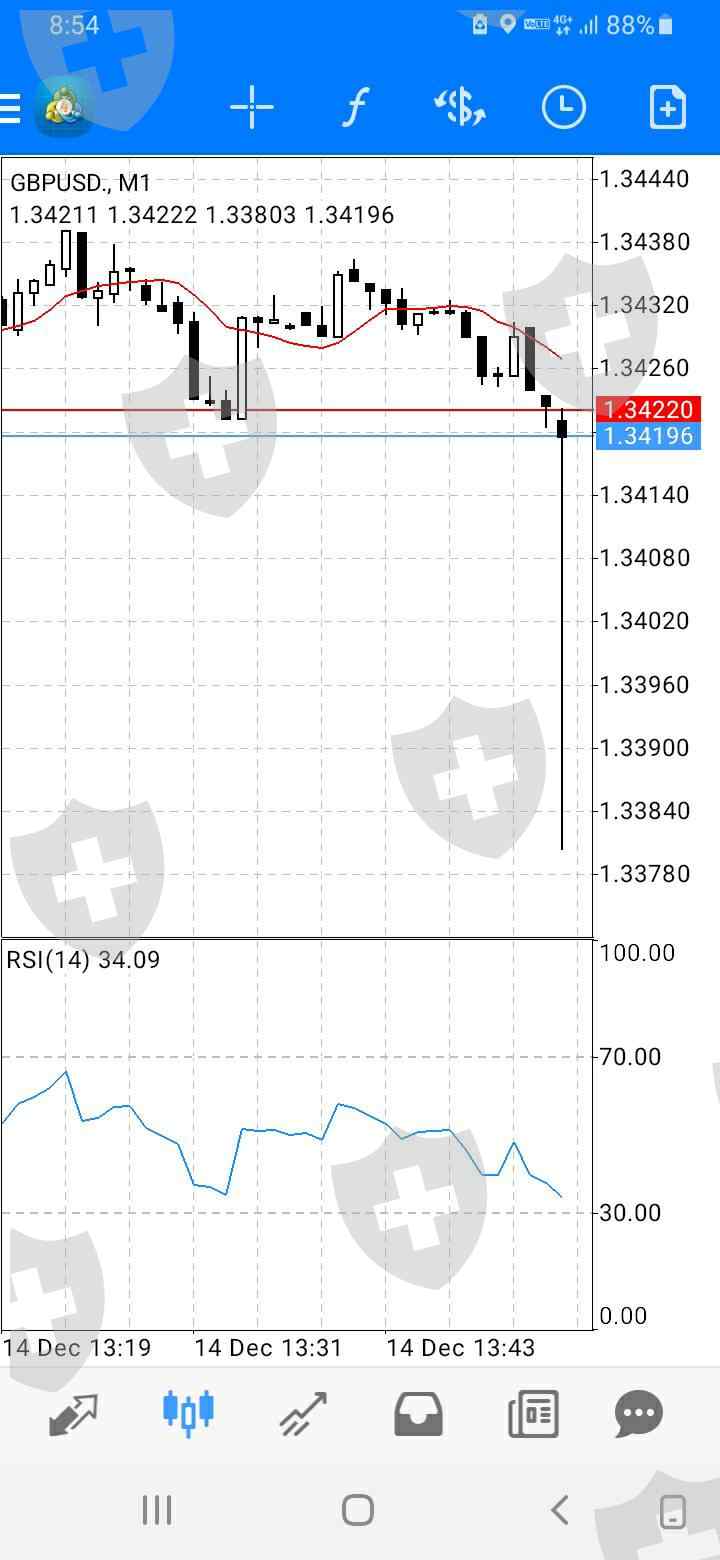Create a new trade order
720x1560 pixels.
pyautogui.click(x=667, y=108)
